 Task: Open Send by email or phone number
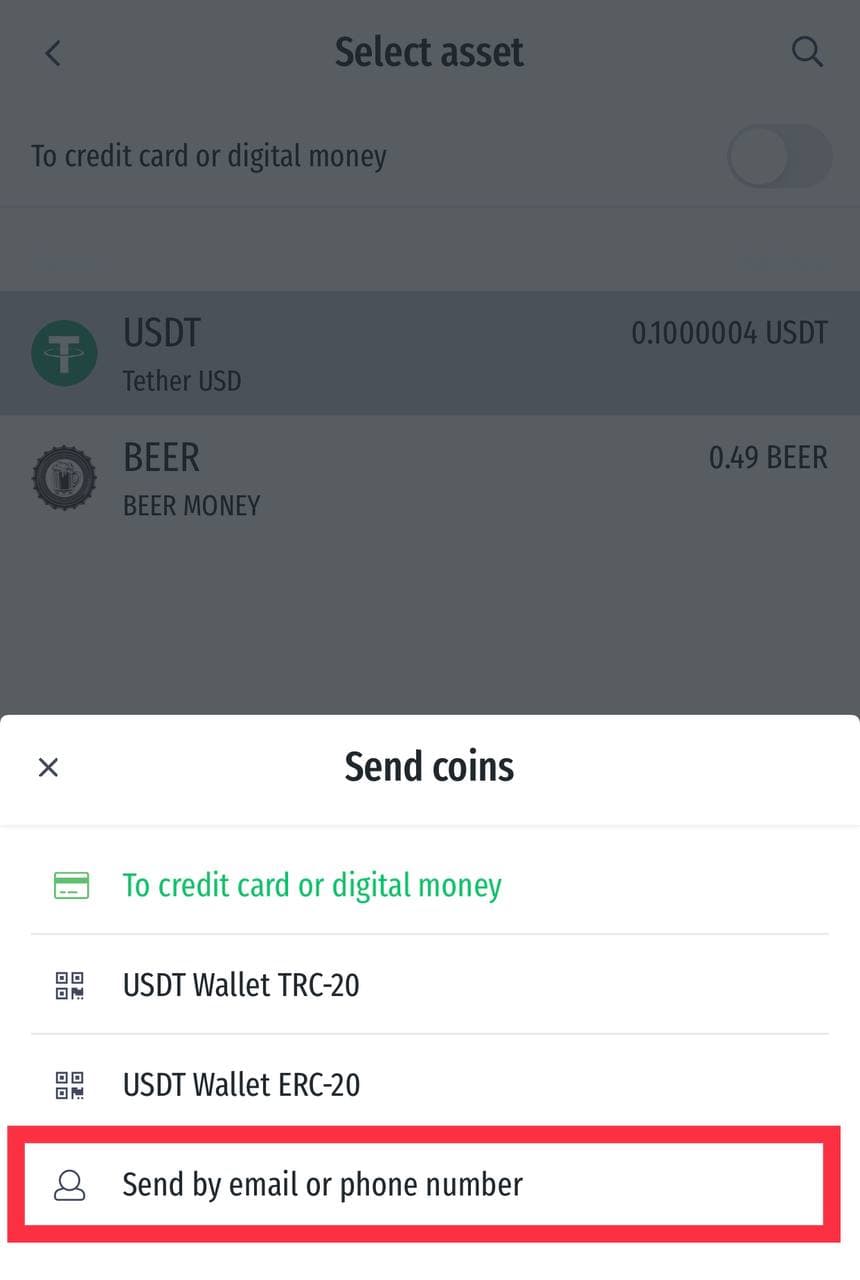click(322, 1185)
